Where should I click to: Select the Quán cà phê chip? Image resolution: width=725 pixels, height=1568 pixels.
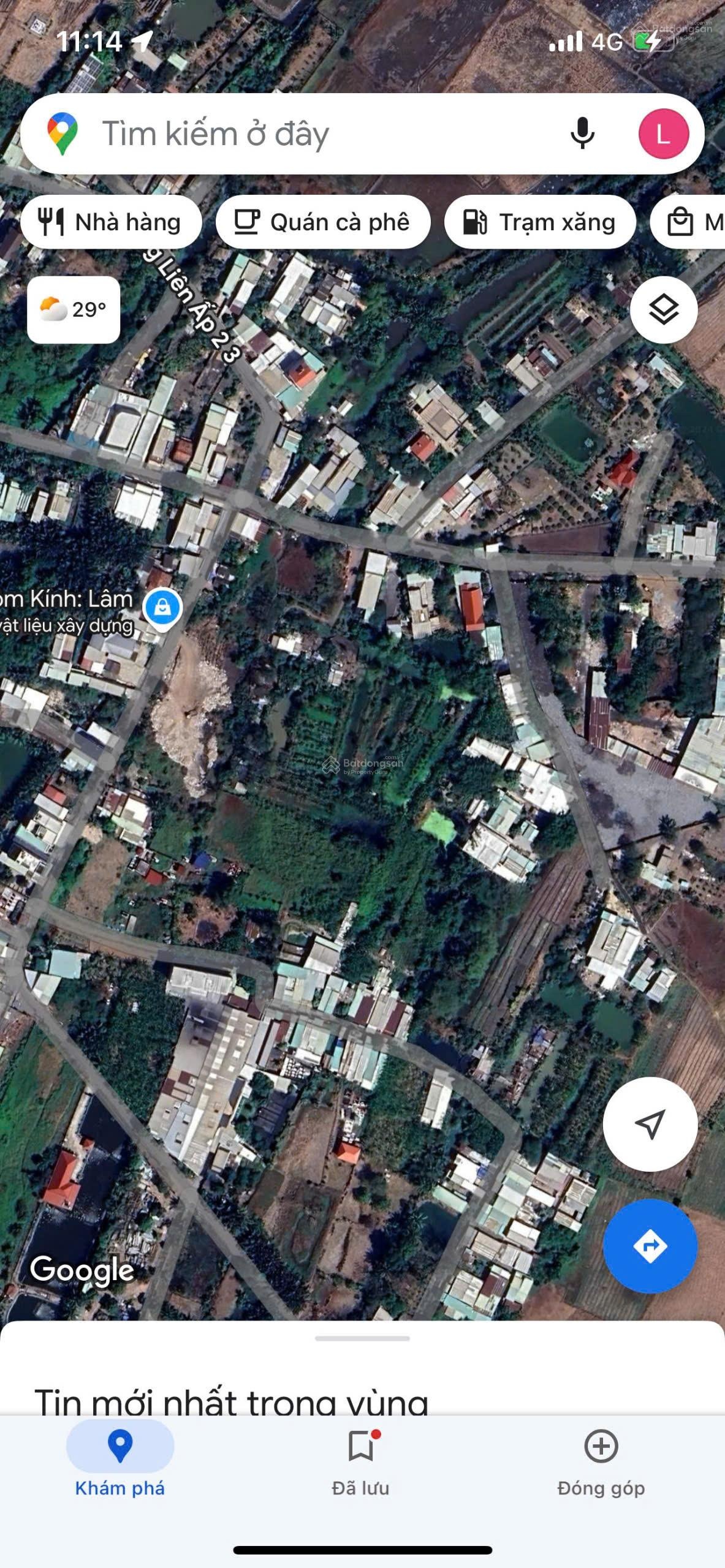323,222
